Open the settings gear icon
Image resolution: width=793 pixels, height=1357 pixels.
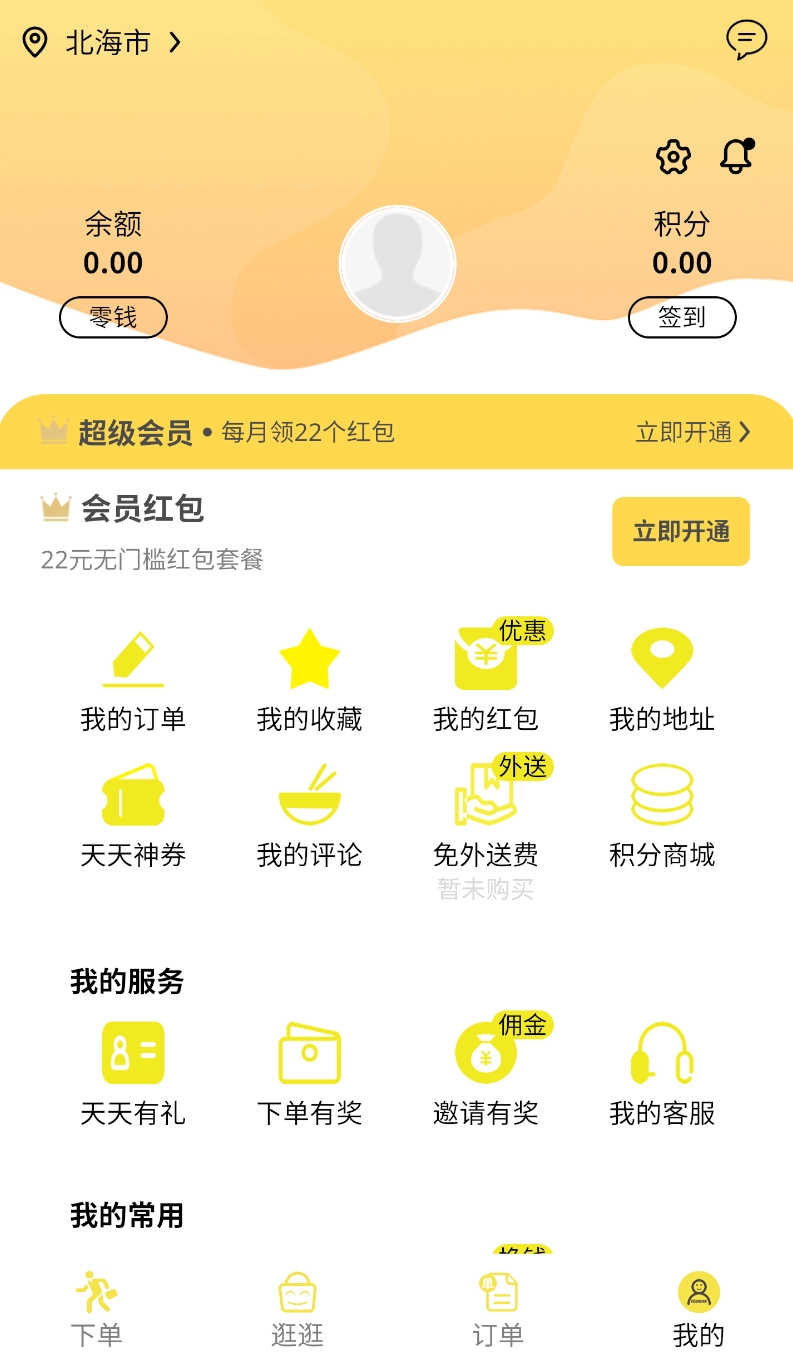tap(673, 157)
